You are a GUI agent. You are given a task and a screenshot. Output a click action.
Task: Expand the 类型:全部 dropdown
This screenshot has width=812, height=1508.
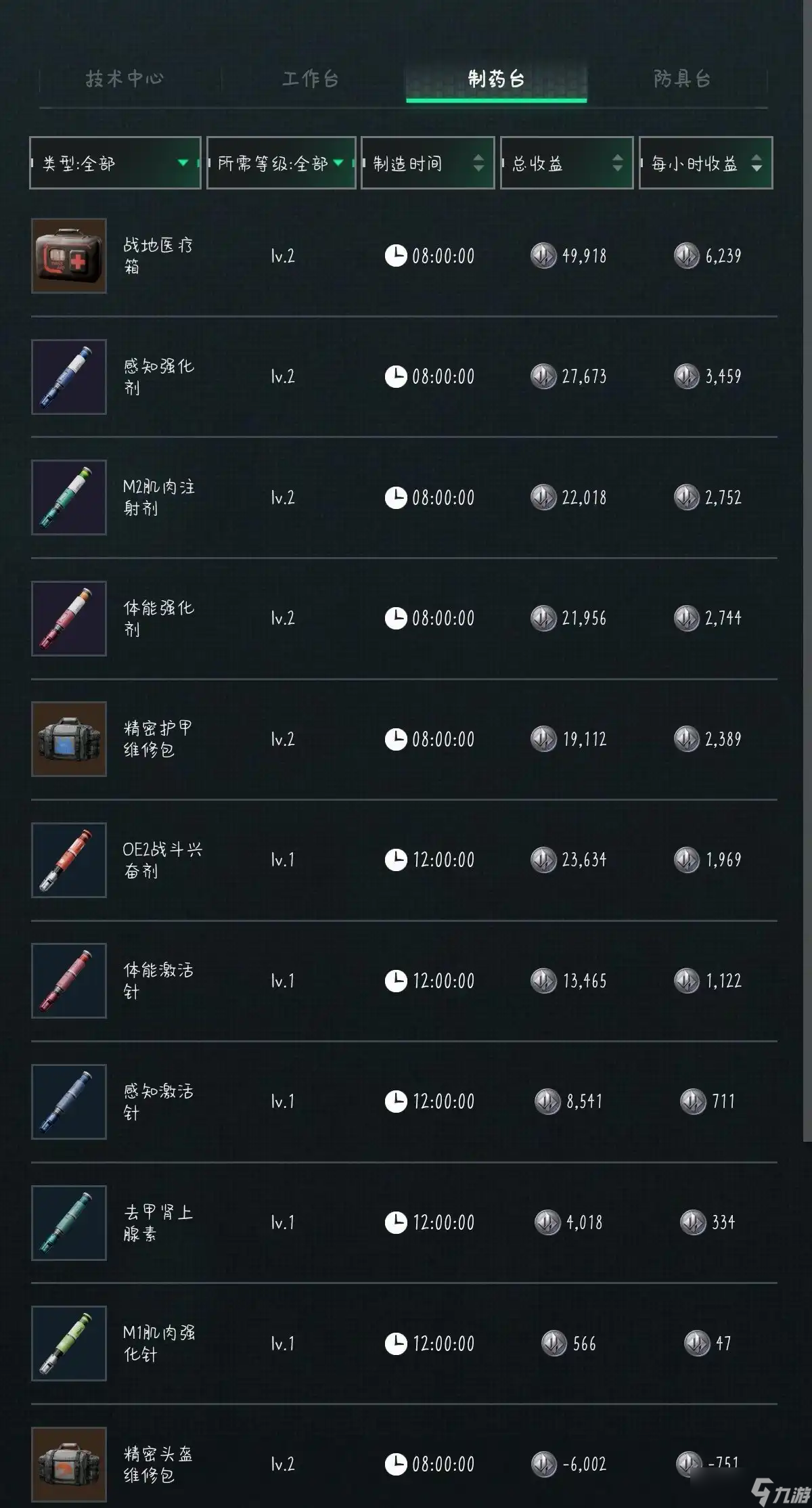(115, 163)
